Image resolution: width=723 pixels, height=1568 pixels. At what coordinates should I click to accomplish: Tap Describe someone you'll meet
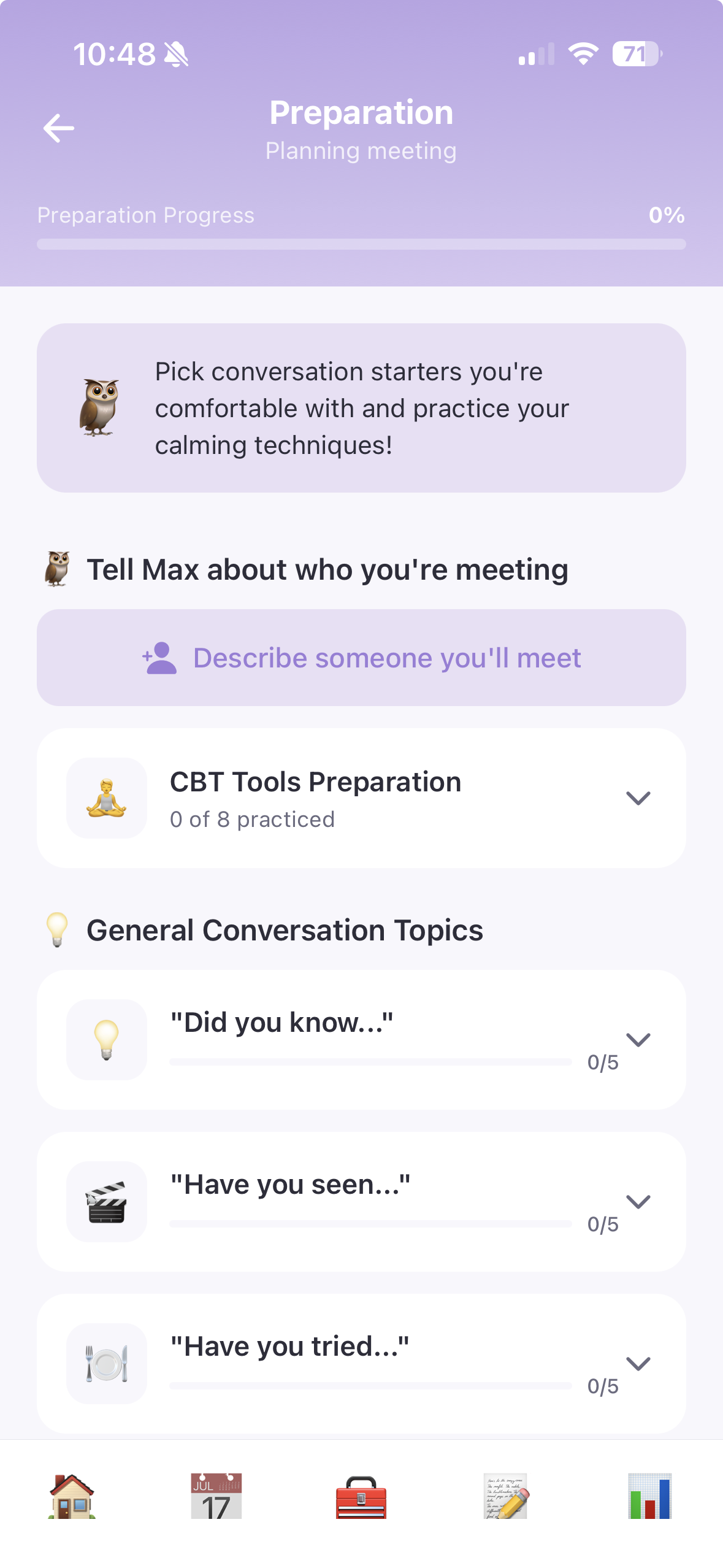pos(361,658)
